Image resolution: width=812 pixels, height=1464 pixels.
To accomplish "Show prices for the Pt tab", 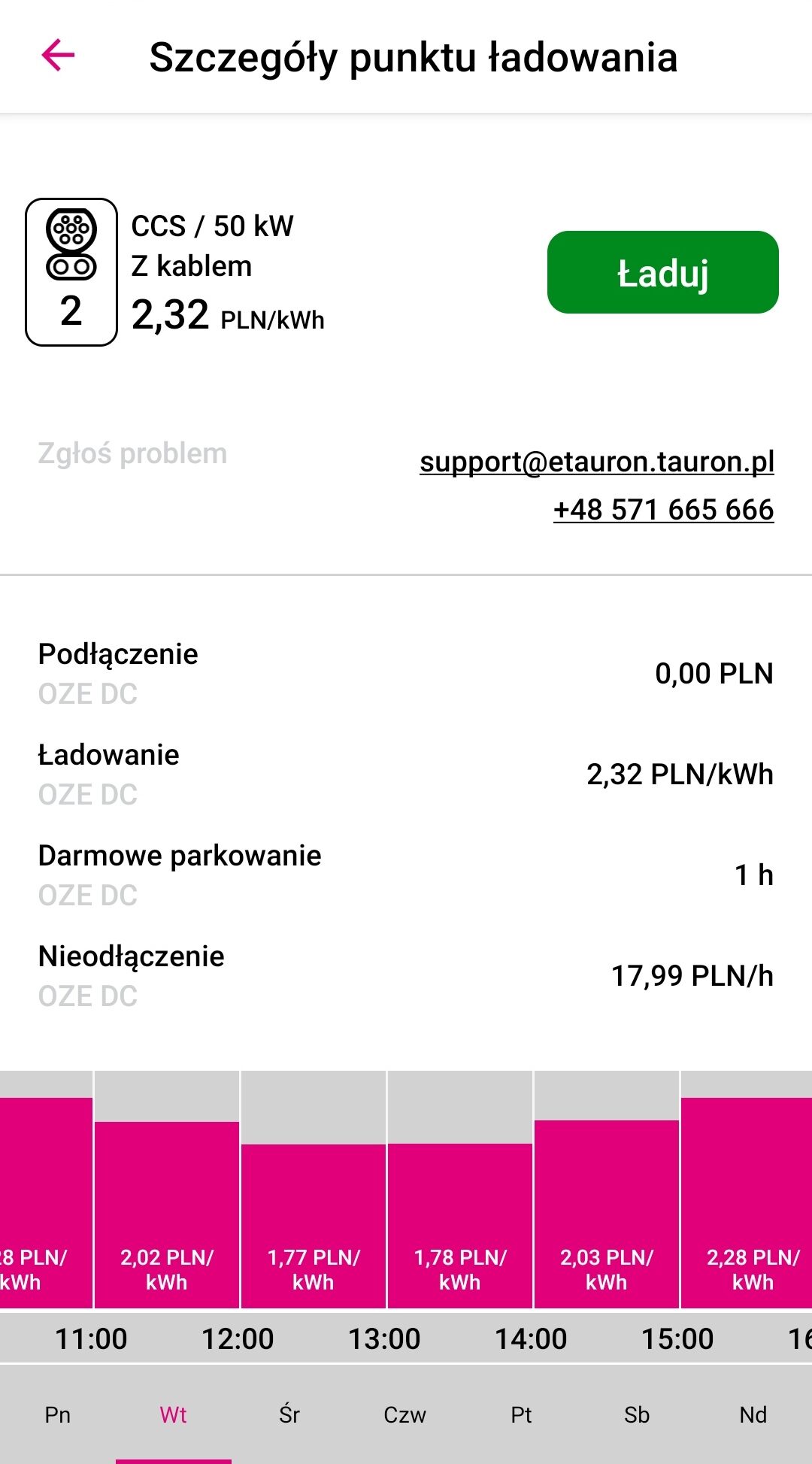I will coord(521,1414).
